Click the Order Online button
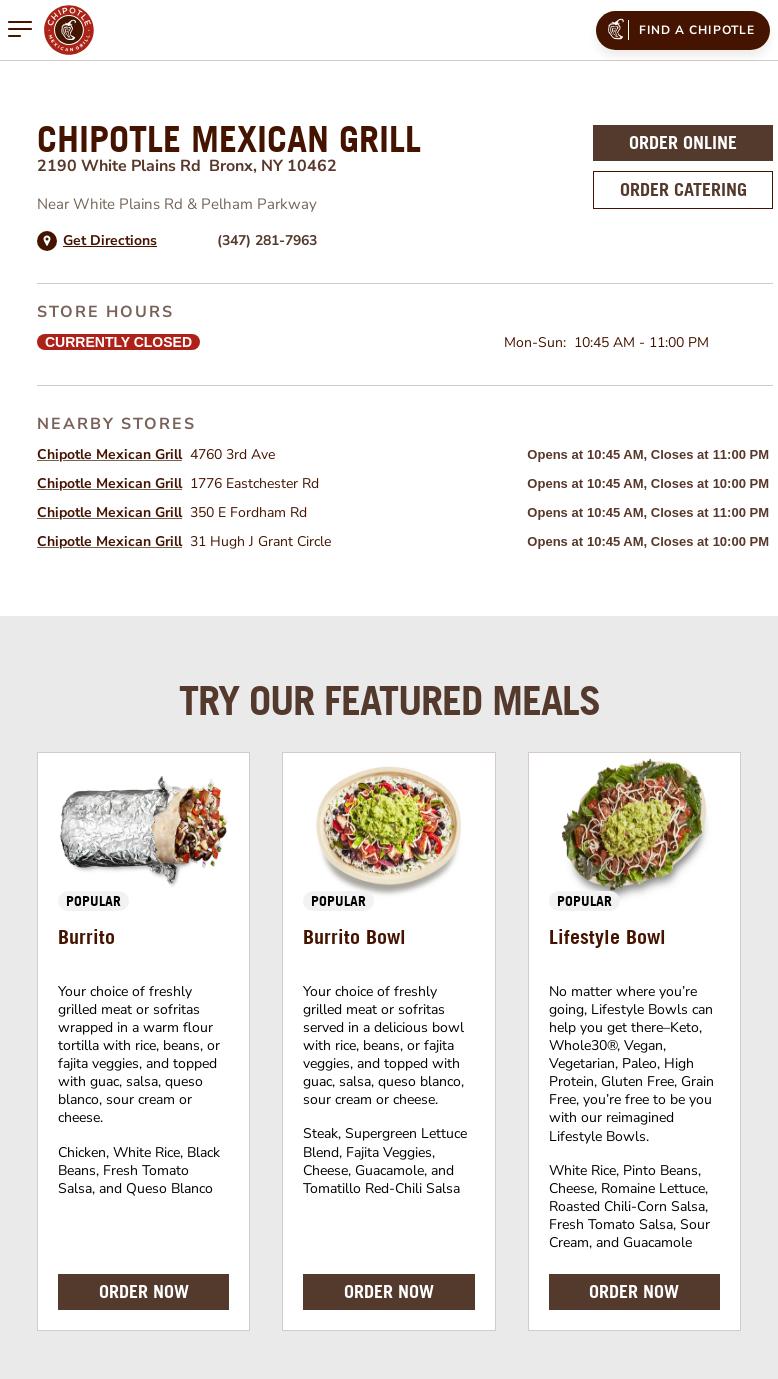Image resolution: width=778 pixels, height=1379 pixels. pos(683,142)
